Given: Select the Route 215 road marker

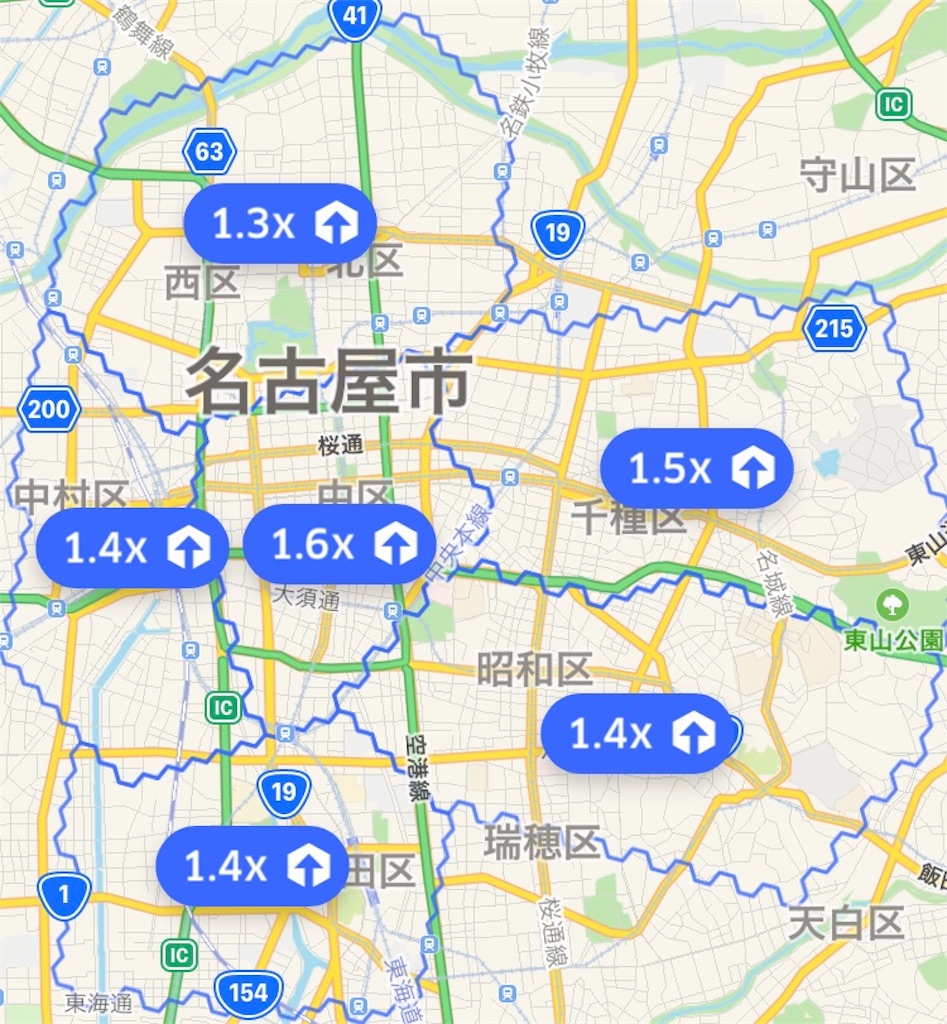Looking at the screenshot, I should (837, 327).
